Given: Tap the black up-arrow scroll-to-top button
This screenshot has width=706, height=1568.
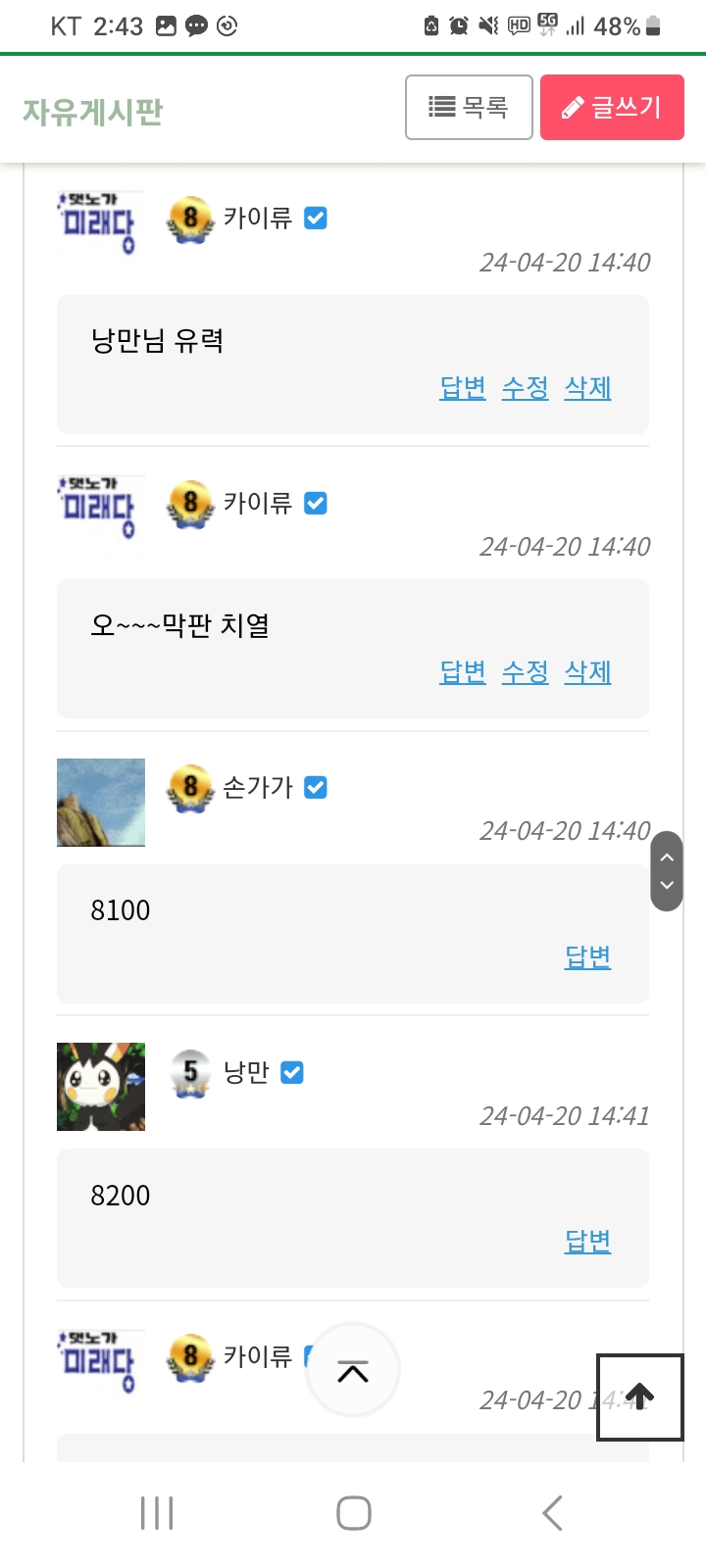Looking at the screenshot, I should point(639,1397).
